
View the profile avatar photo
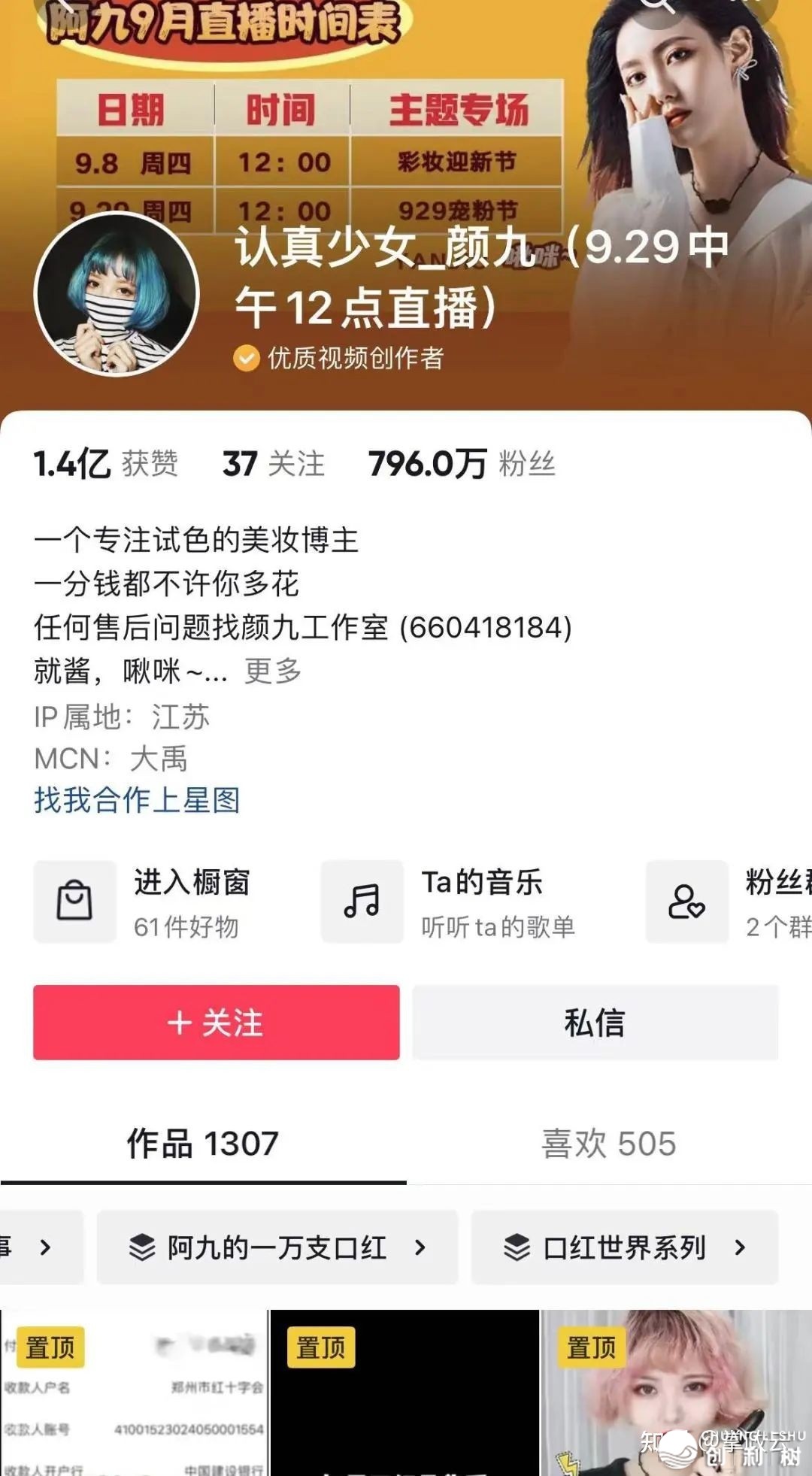pyautogui.click(x=117, y=294)
